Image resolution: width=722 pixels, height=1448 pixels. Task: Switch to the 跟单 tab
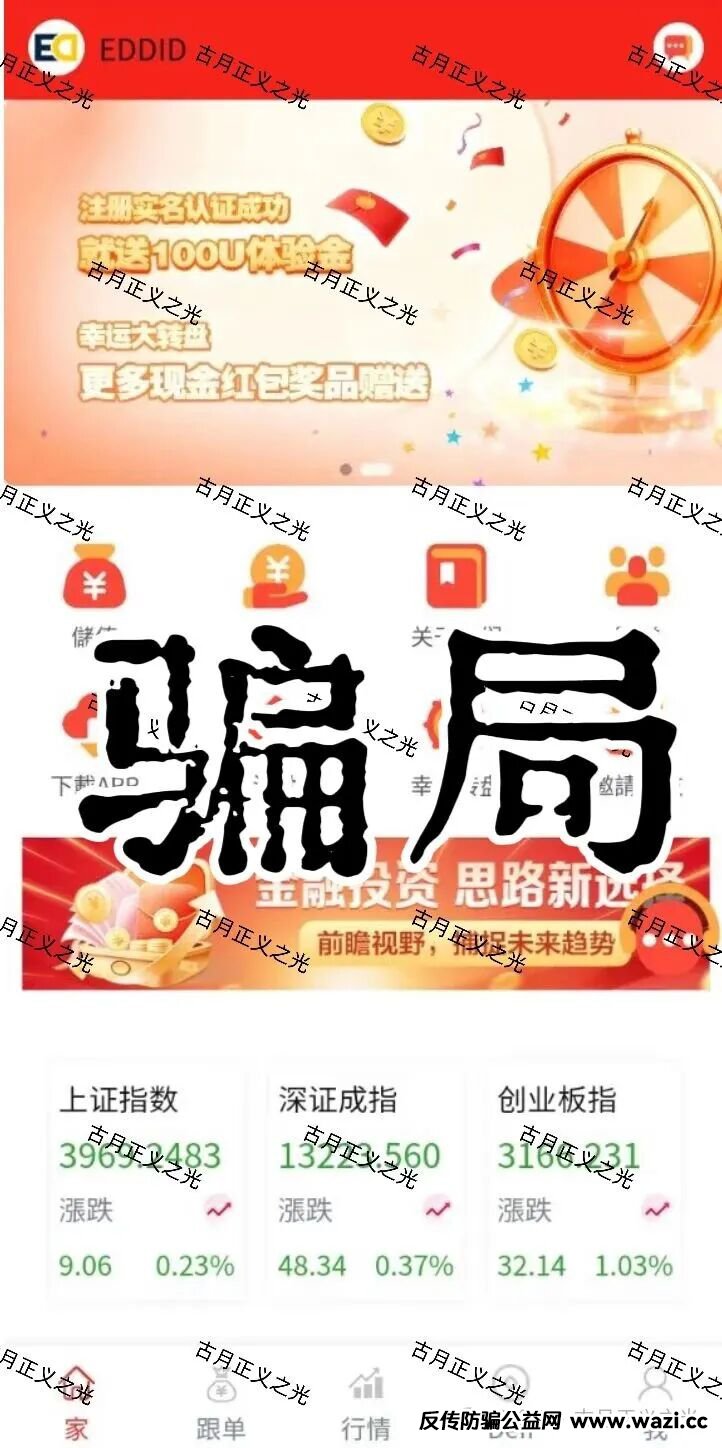point(221,1403)
